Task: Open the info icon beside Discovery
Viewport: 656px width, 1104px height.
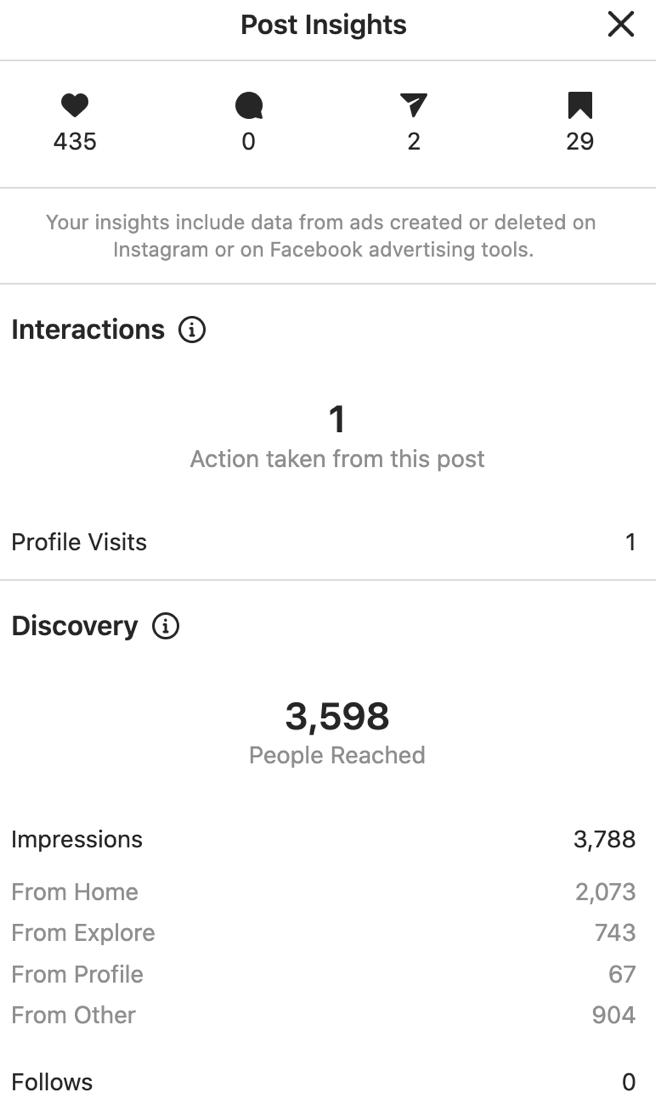Action: tap(165, 626)
